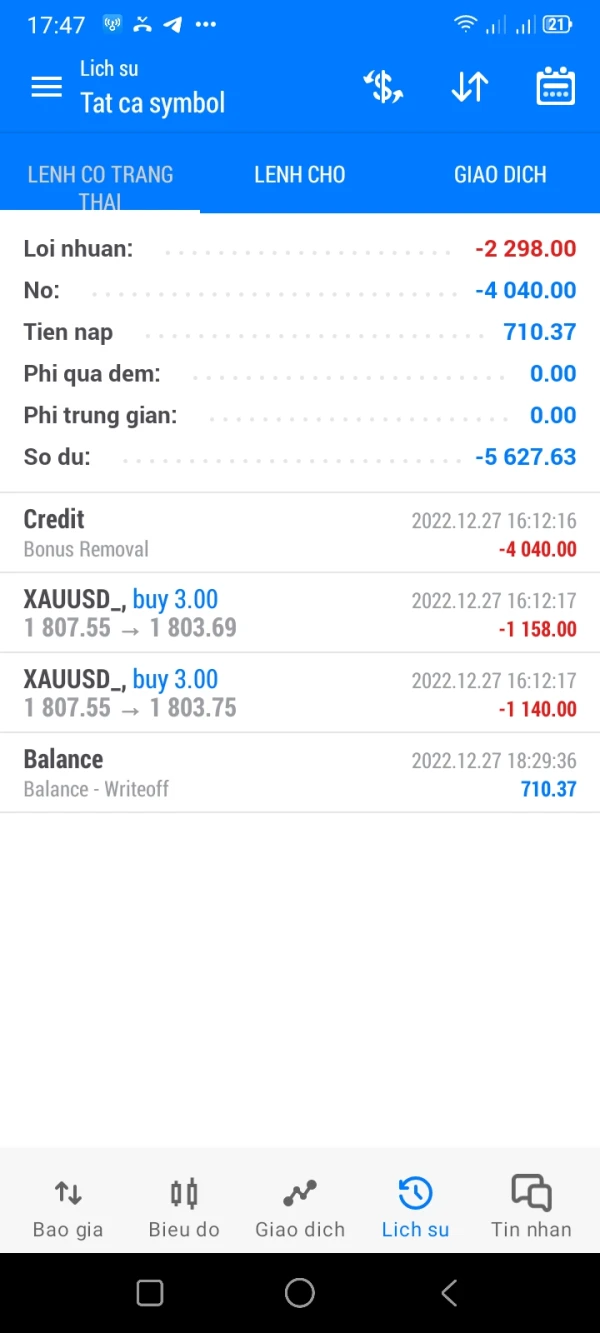
Task: Select the Lich su history tab
Action: (x=415, y=1207)
